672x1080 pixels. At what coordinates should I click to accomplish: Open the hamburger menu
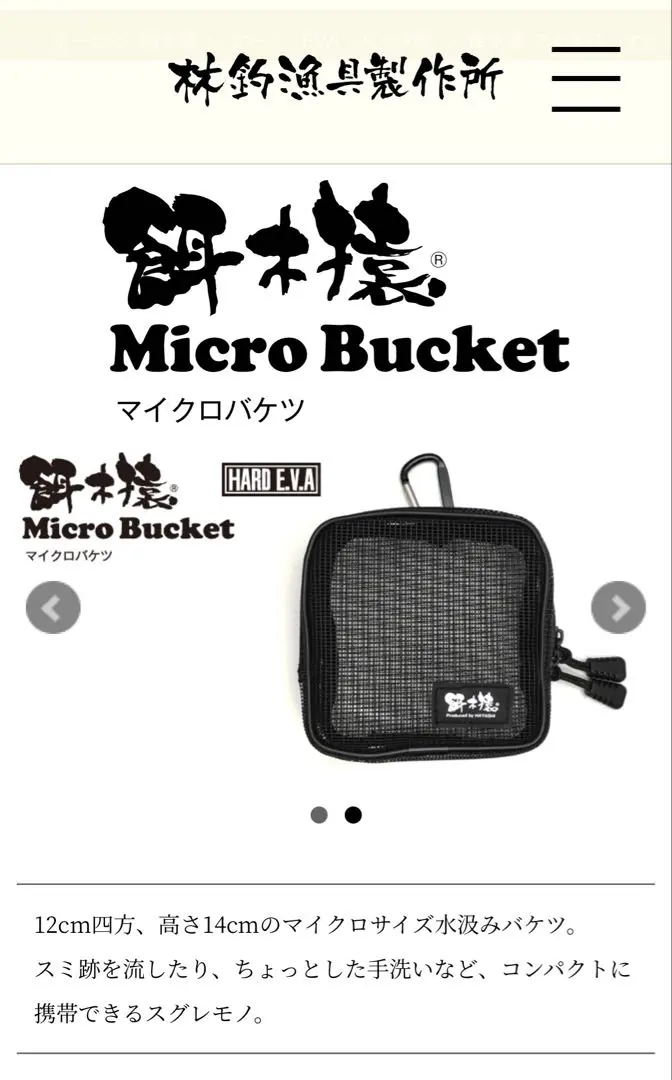tap(586, 79)
